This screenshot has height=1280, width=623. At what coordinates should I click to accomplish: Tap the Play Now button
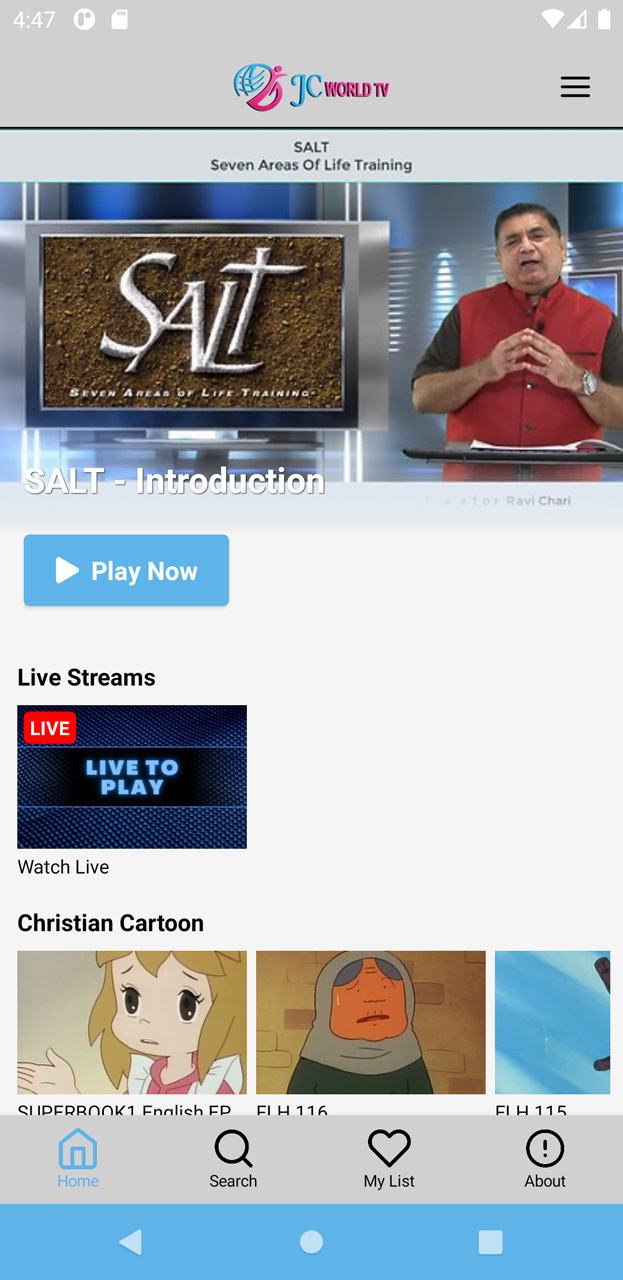126,570
